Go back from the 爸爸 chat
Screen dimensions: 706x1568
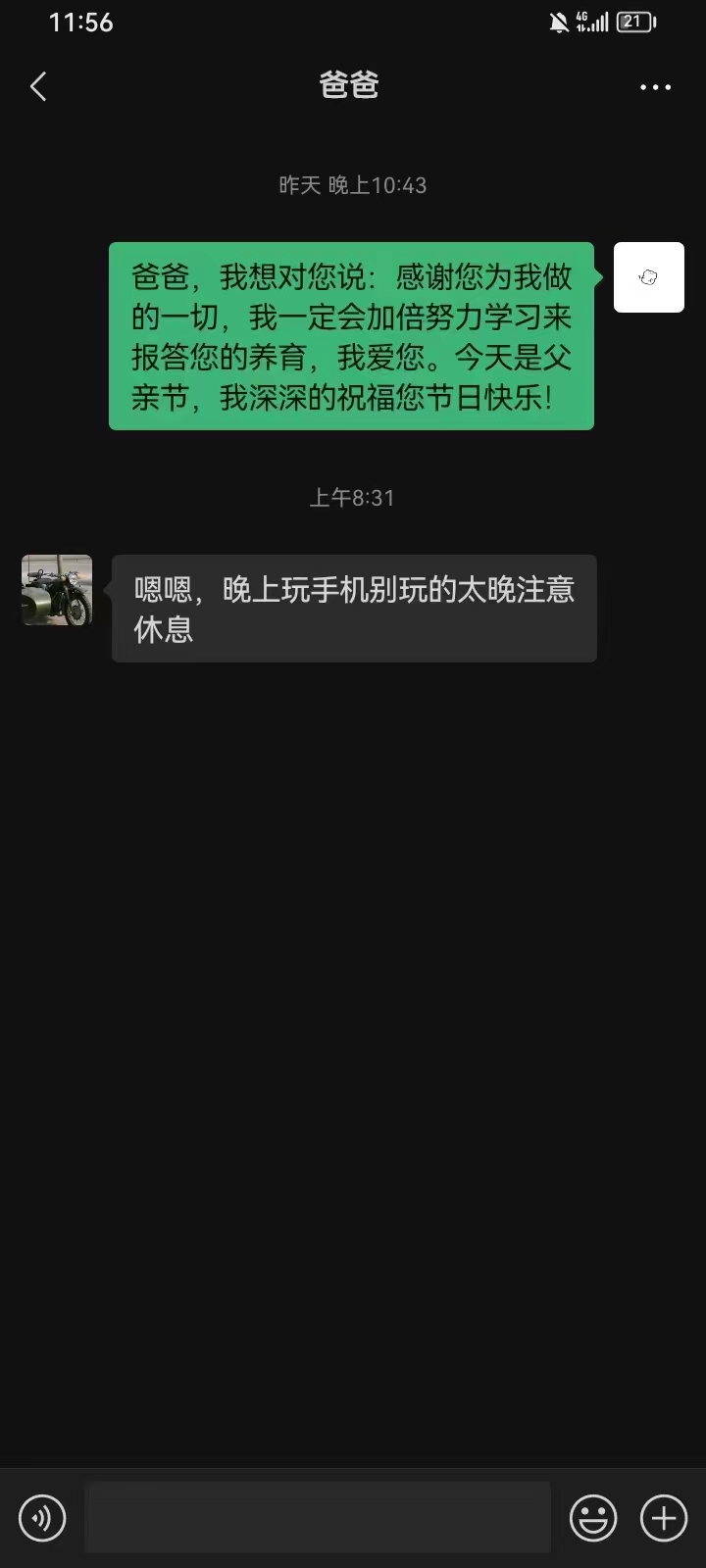coord(38,87)
